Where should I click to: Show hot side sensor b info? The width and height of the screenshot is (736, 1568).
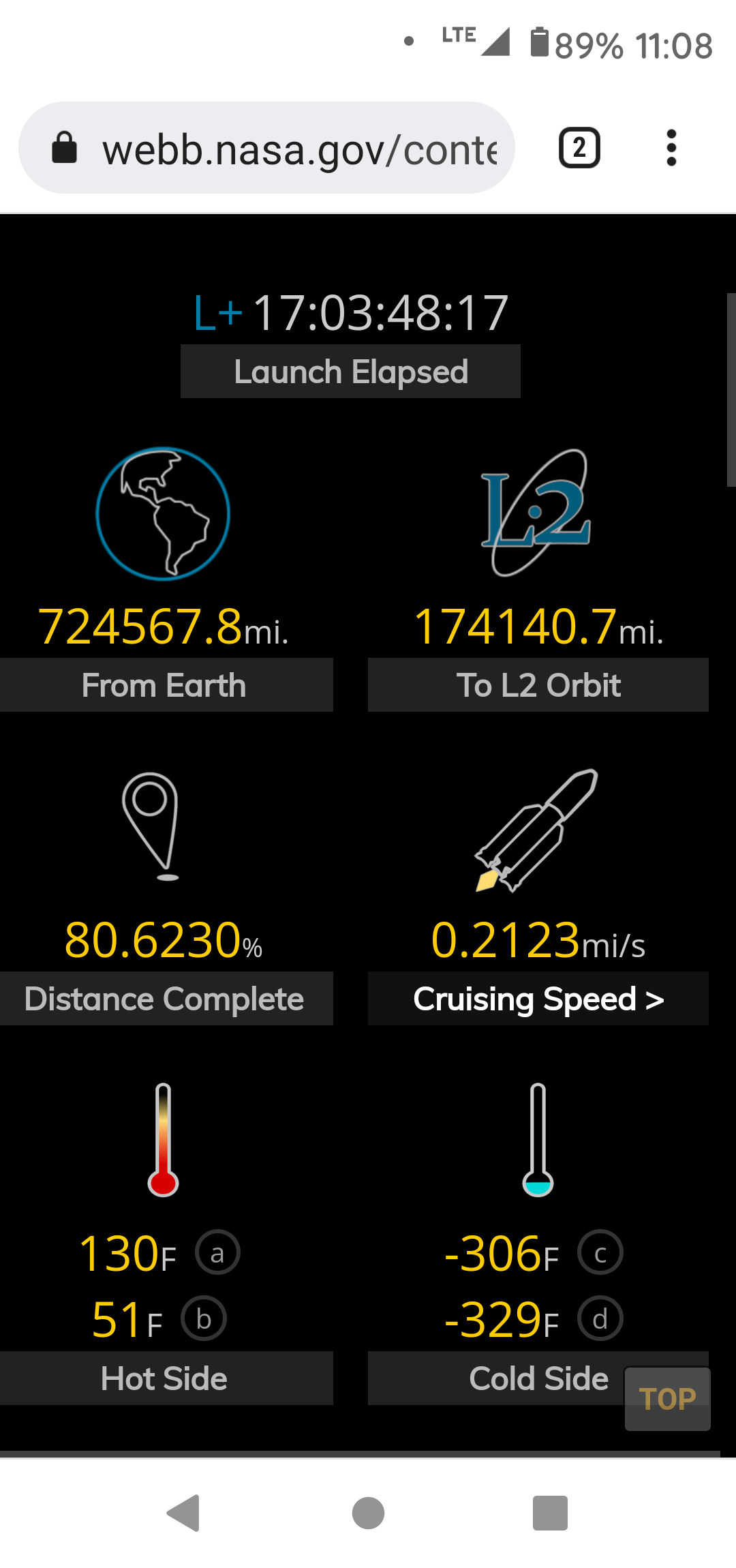(204, 1319)
